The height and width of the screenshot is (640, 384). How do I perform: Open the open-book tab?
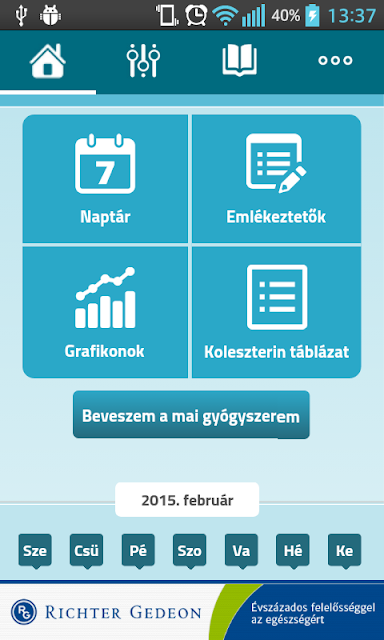coord(240,61)
